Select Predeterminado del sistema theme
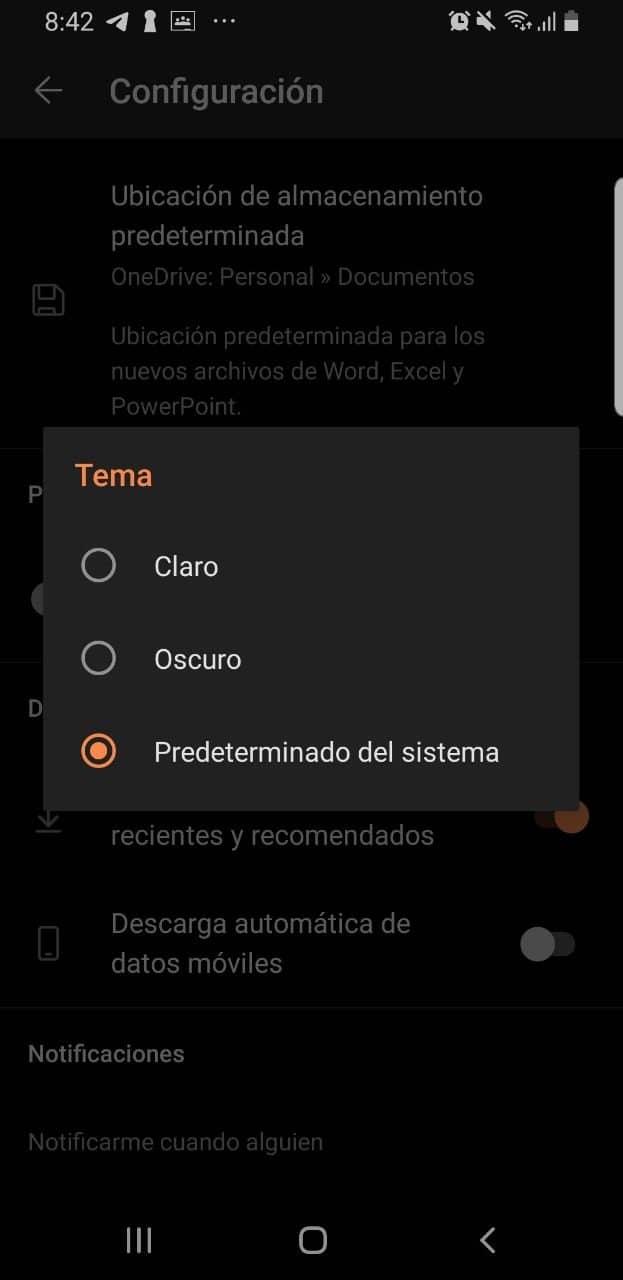 [x=310, y=752]
